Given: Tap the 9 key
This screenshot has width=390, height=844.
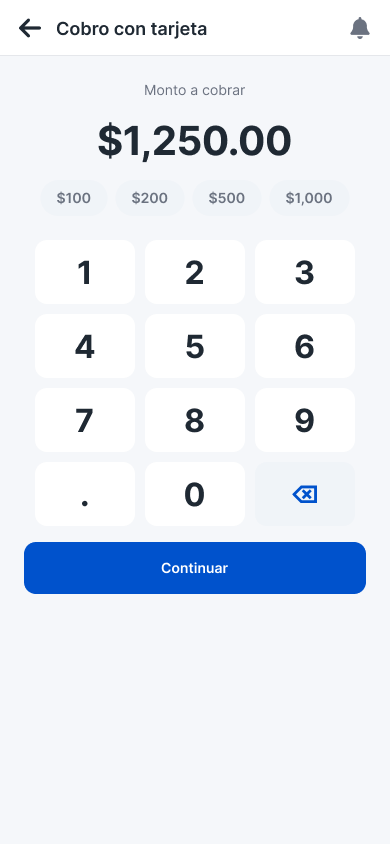Looking at the screenshot, I should (x=305, y=420).
